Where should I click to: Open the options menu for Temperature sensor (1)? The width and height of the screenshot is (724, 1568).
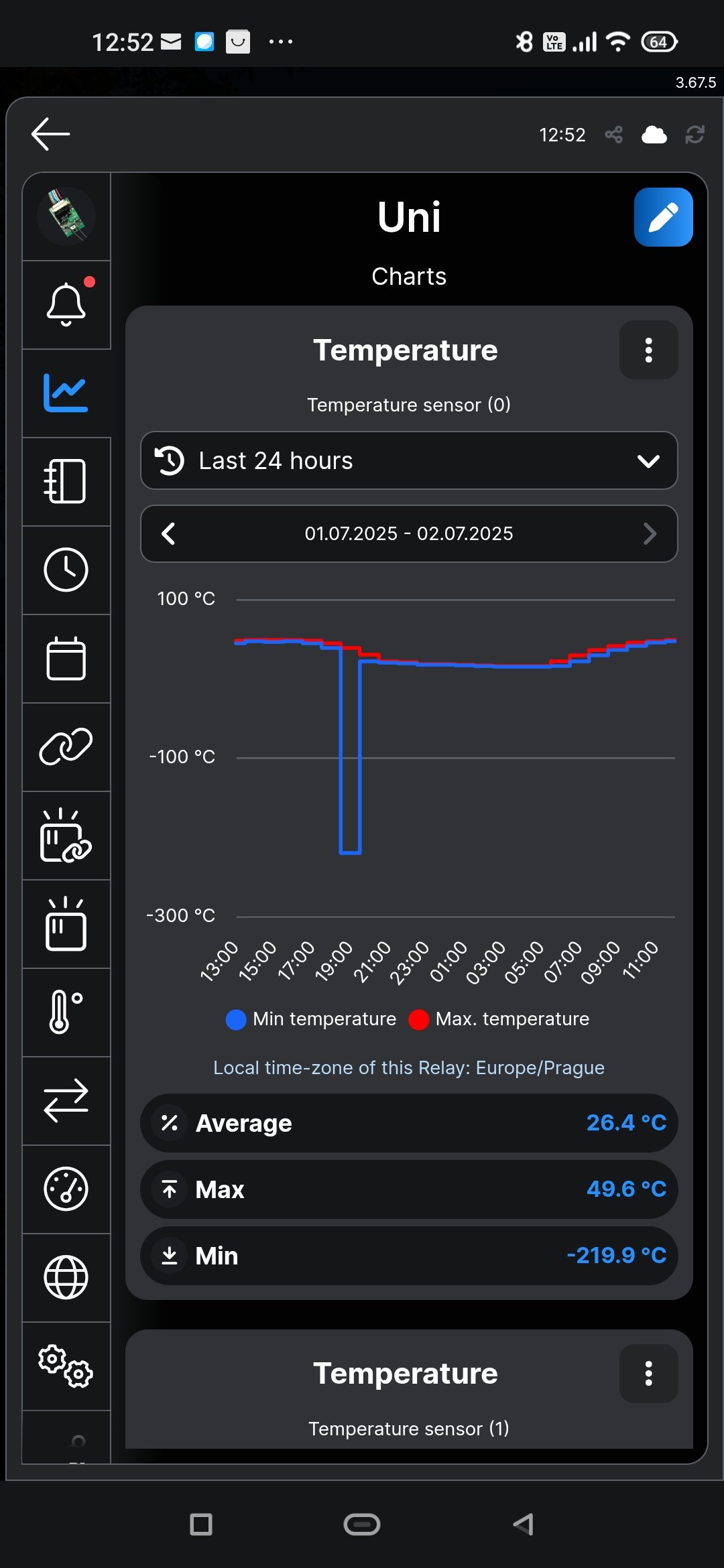(x=648, y=1373)
